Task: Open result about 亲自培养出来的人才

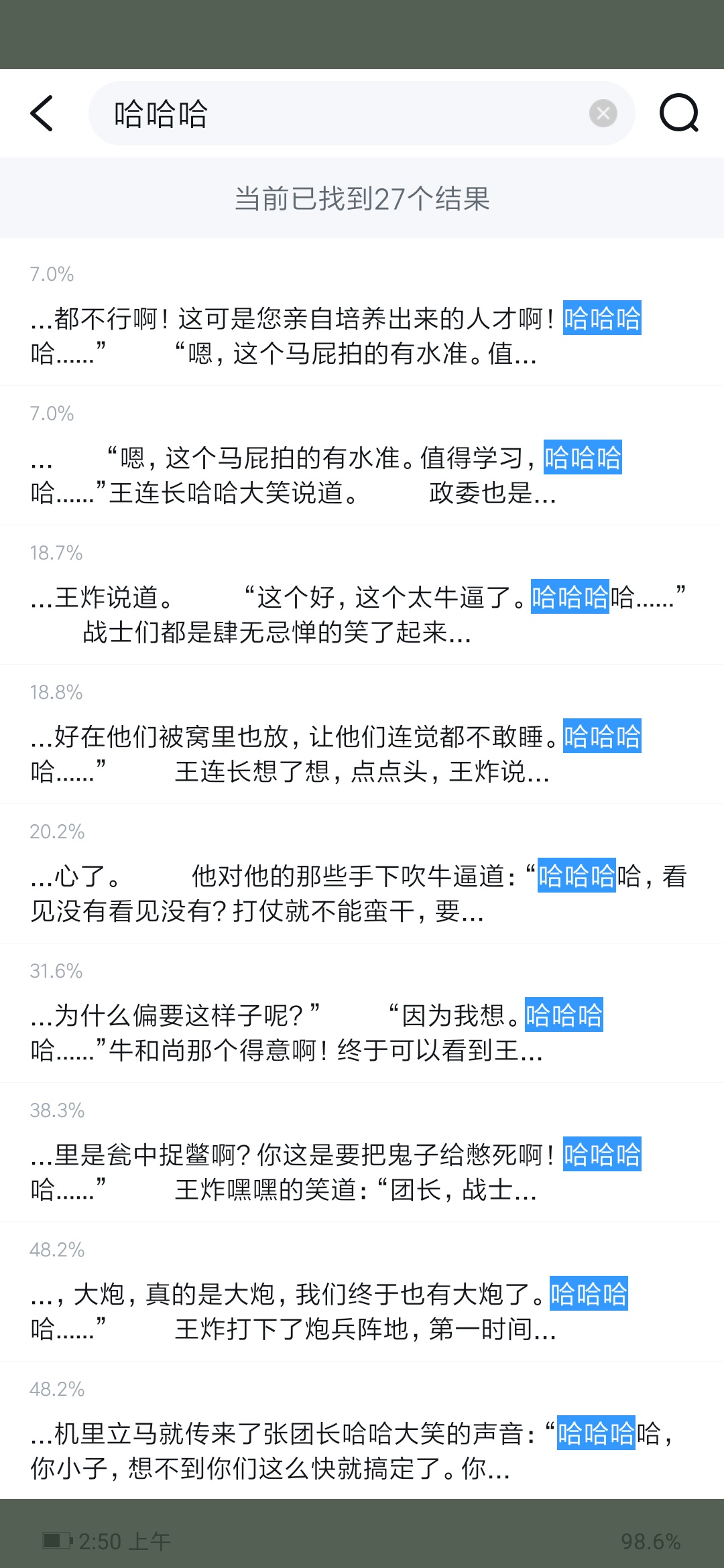Action: 362,316
